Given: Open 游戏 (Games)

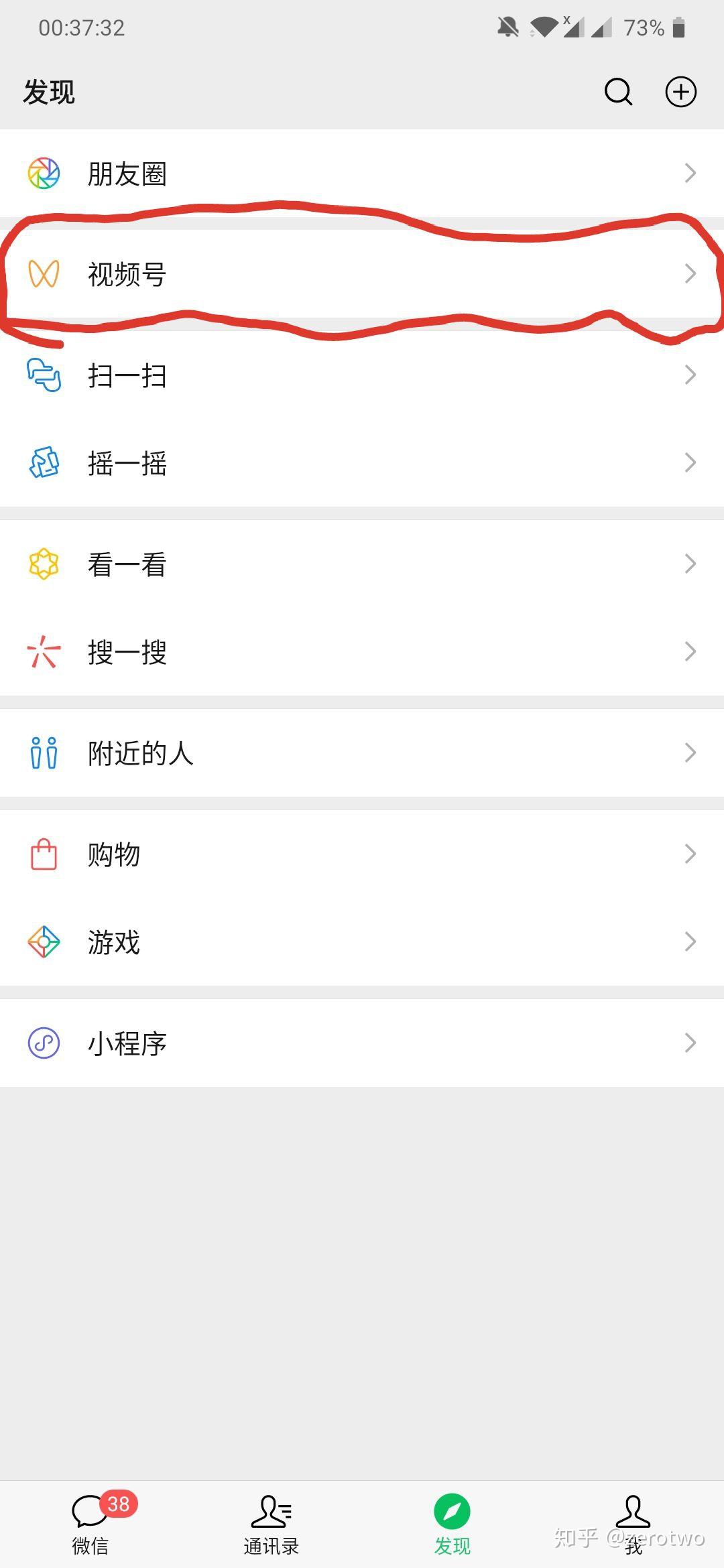Looking at the screenshot, I should pos(362,942).
